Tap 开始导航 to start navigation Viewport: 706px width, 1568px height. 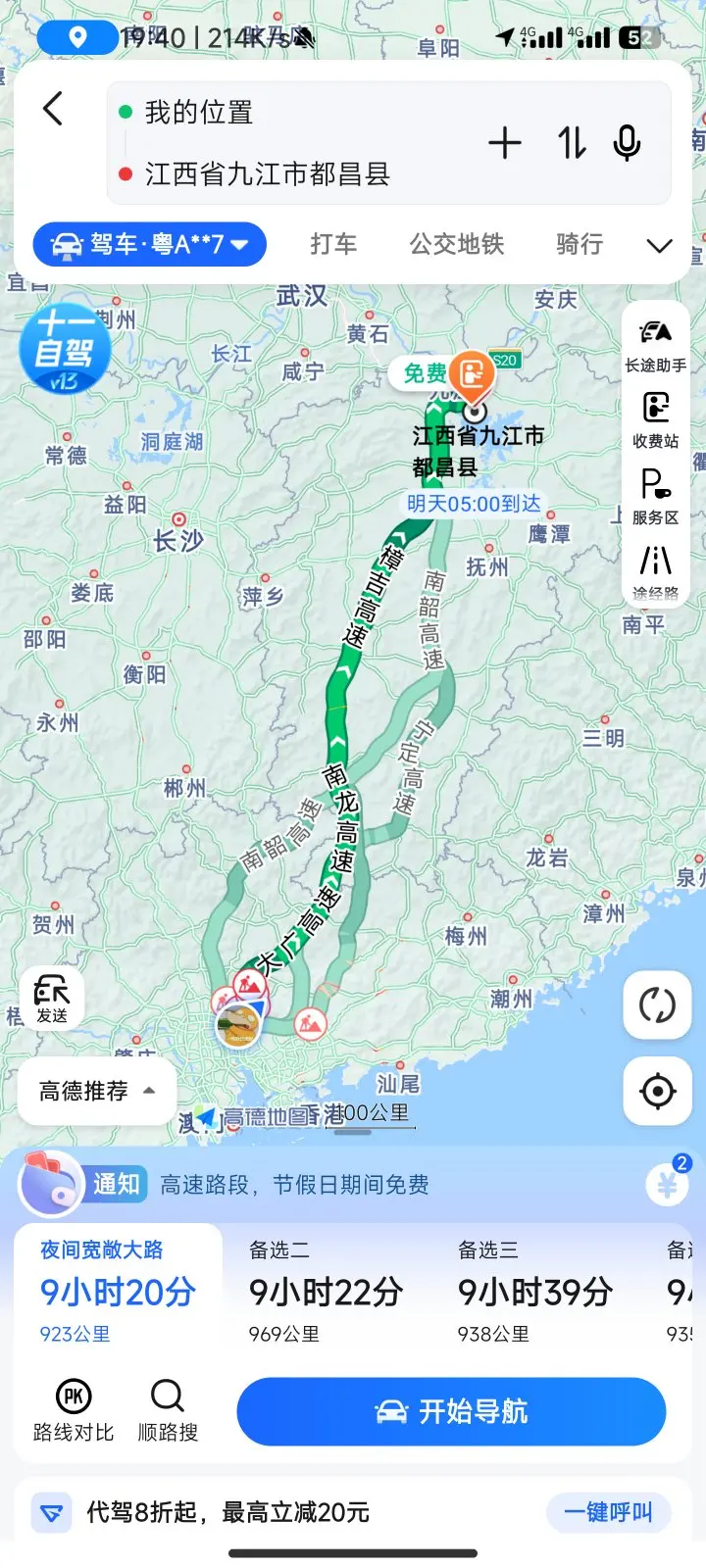click(451, 1411)
